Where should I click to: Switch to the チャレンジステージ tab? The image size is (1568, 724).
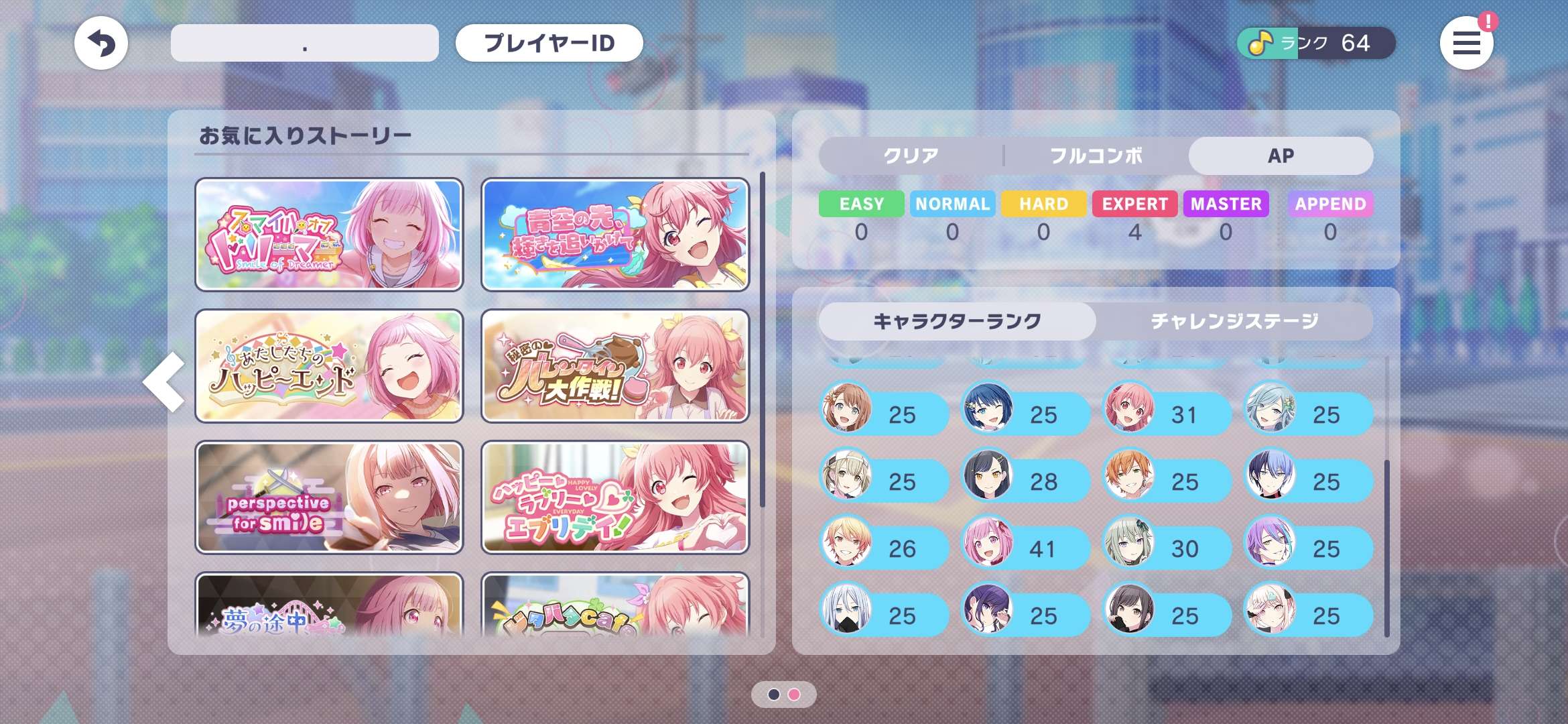point(1234,321)
